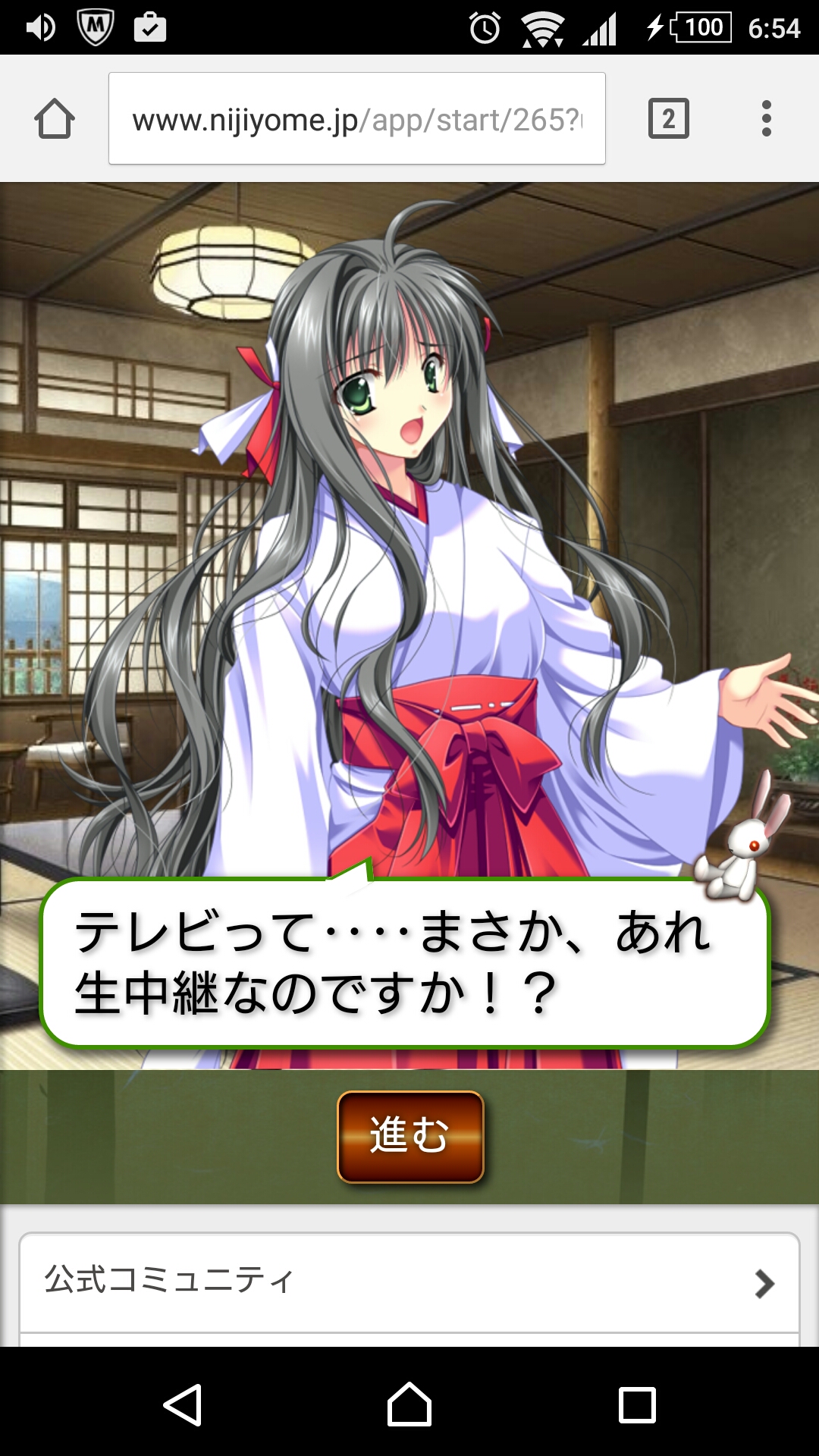Edit the nijiyome.jp URL address bar
The image size is (819, 1456).
[x=356, y=119]
